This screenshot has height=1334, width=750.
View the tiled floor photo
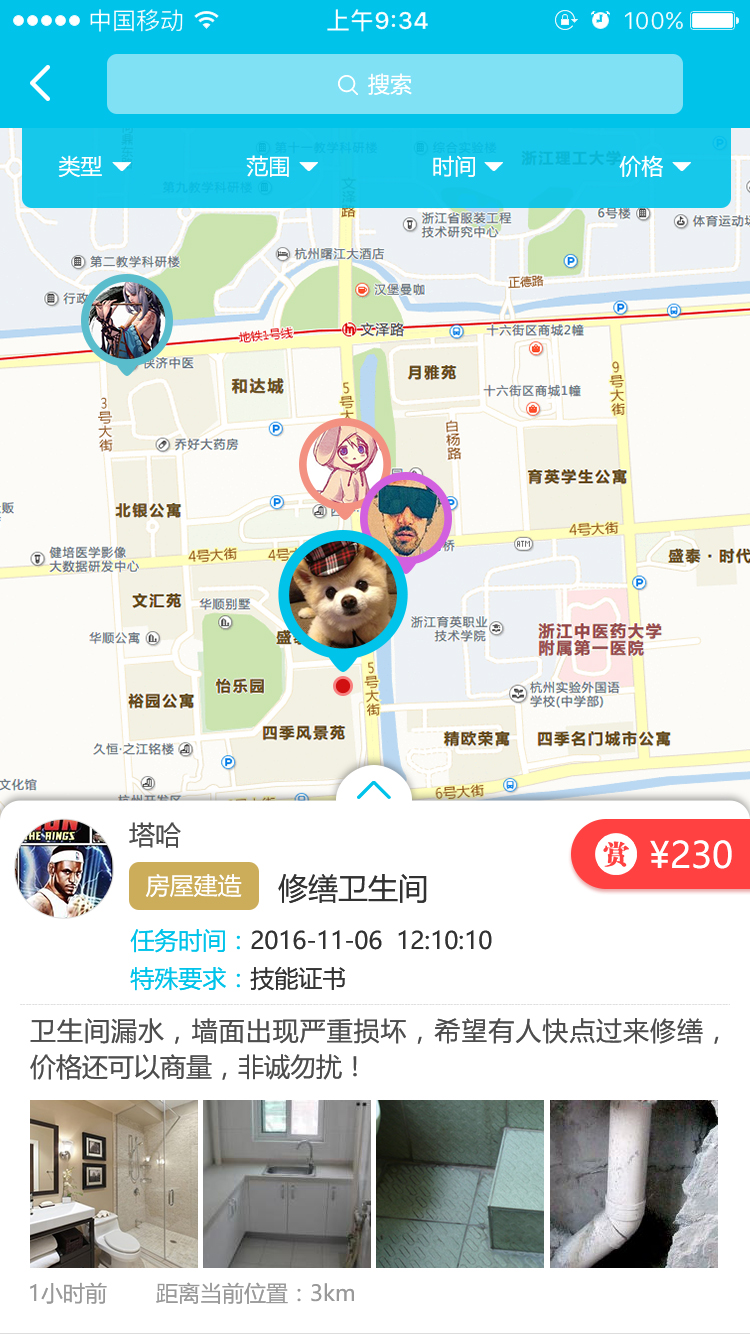460,1184
